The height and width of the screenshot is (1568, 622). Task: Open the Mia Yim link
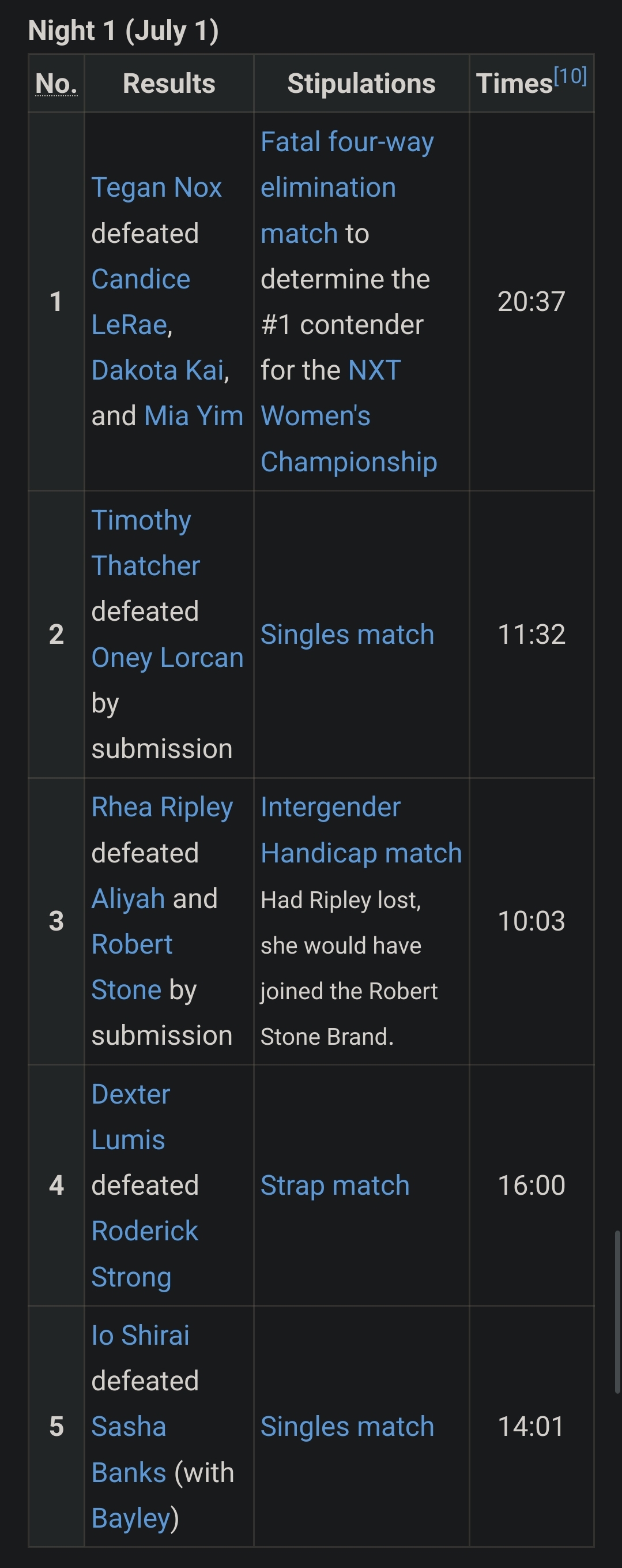click(193, 417)
